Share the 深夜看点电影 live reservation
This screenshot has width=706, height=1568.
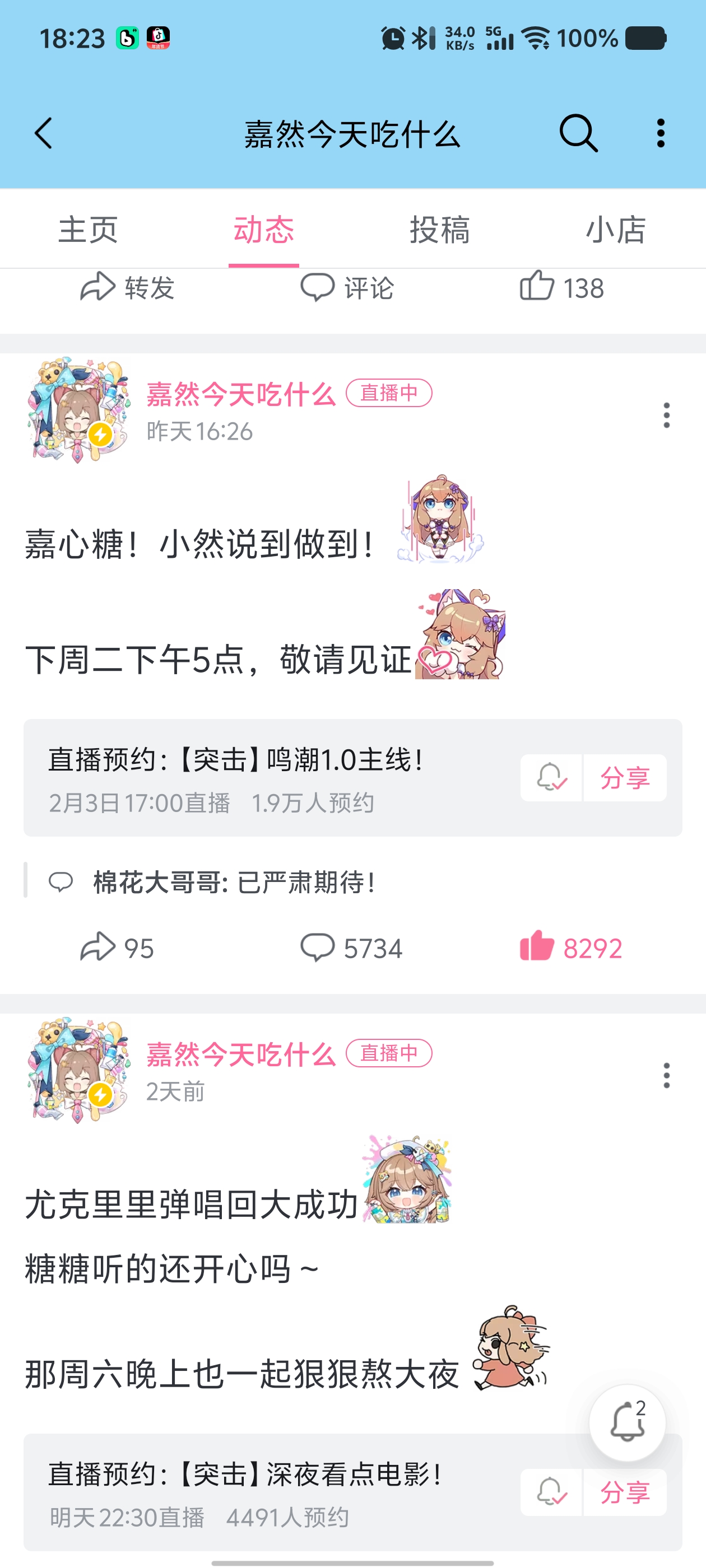pyautogui.click(x=624, y=1492)
